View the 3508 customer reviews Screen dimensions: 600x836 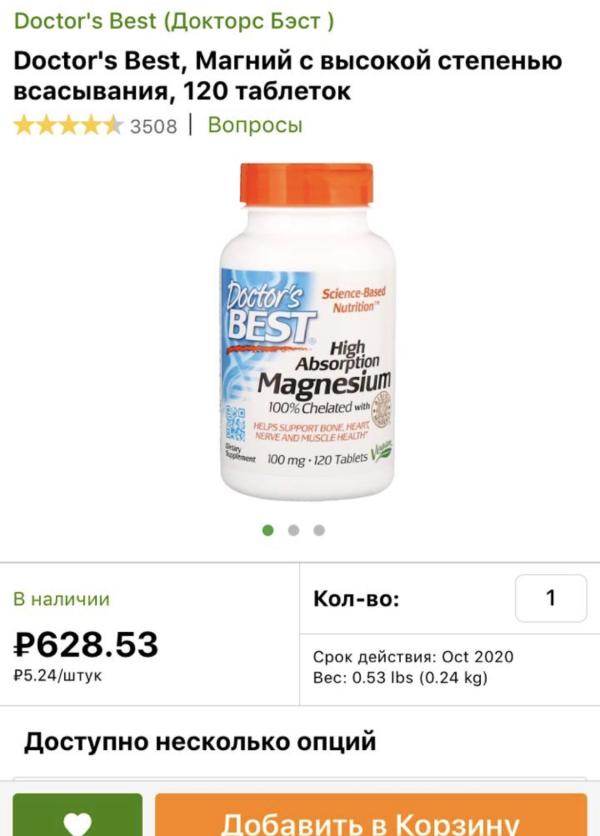pos(152,126)
